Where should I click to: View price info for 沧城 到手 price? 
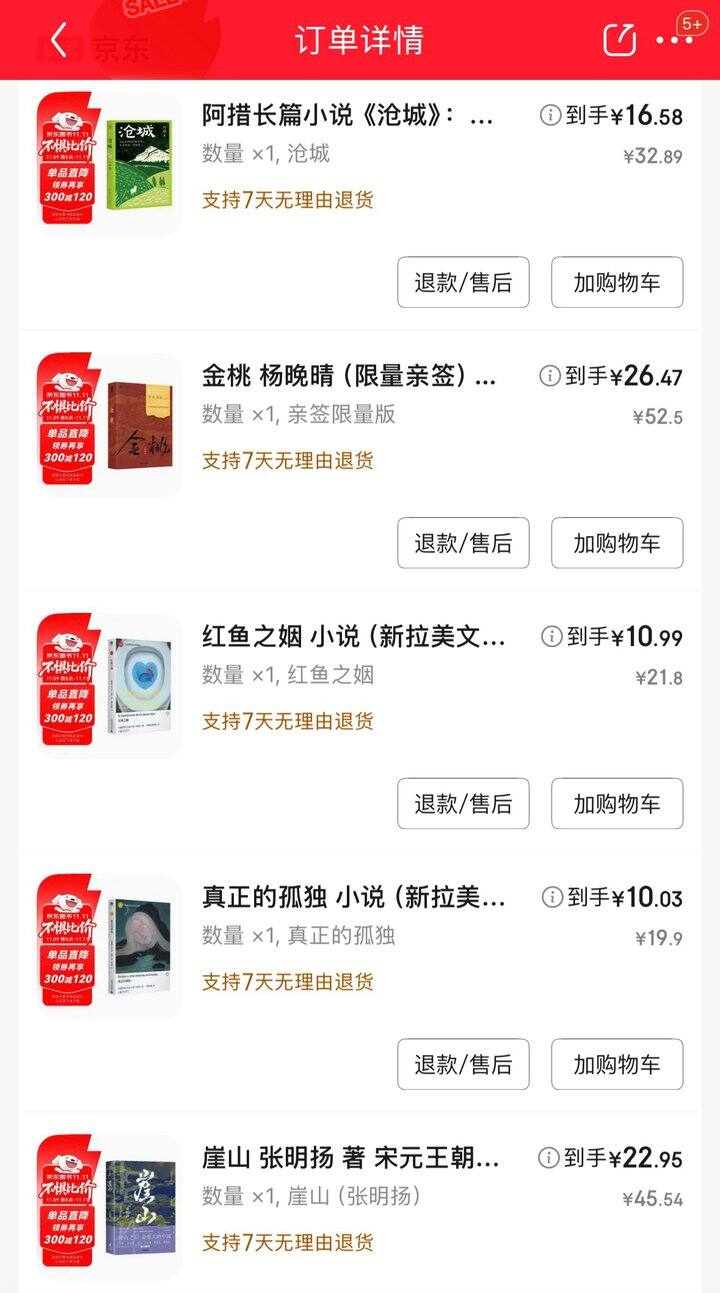(x=550, y=115)
